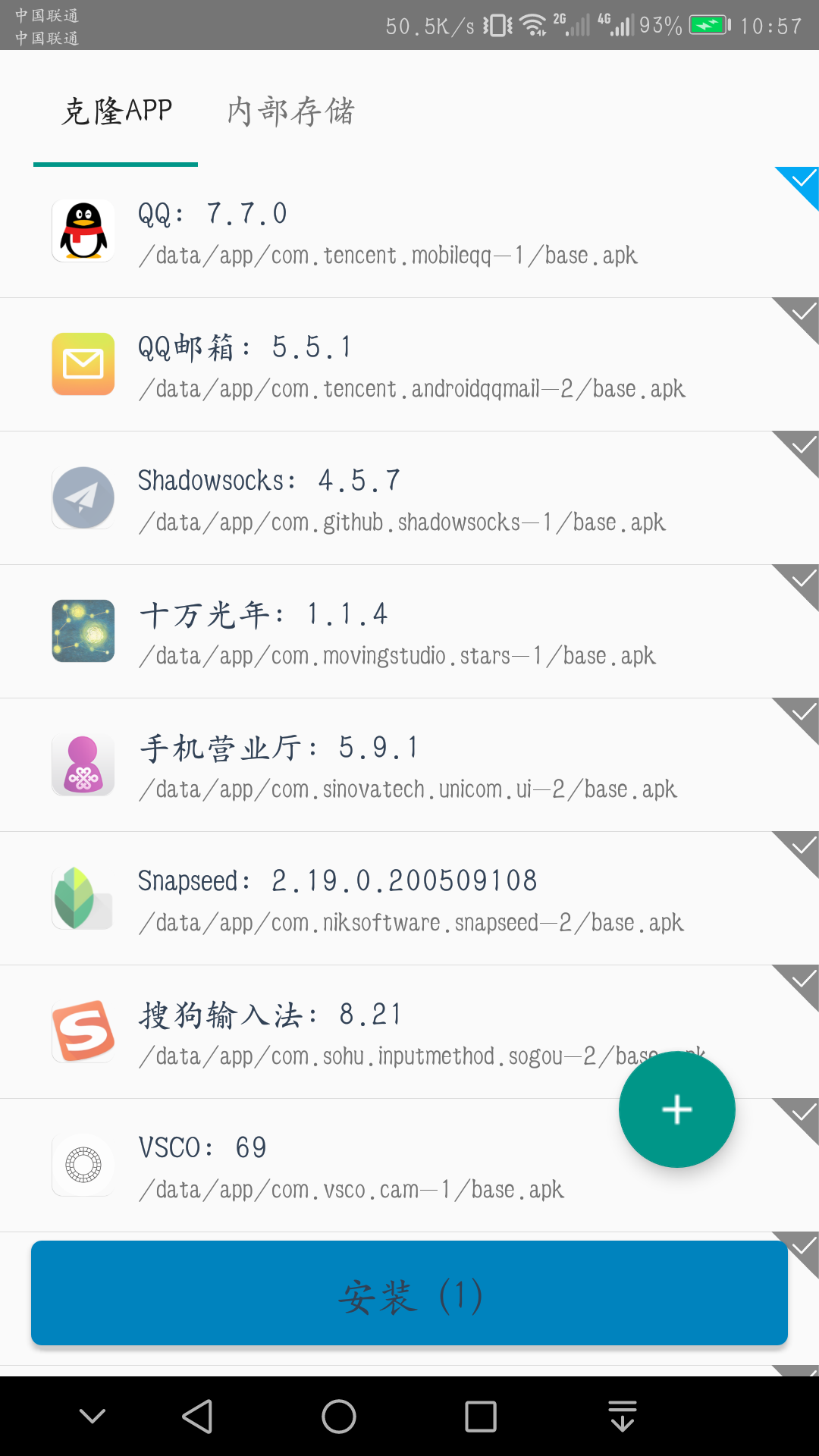Go back with the system back button
Image resolution: width=819 pixels, height=1456 pixels.
coord(198,1416)
